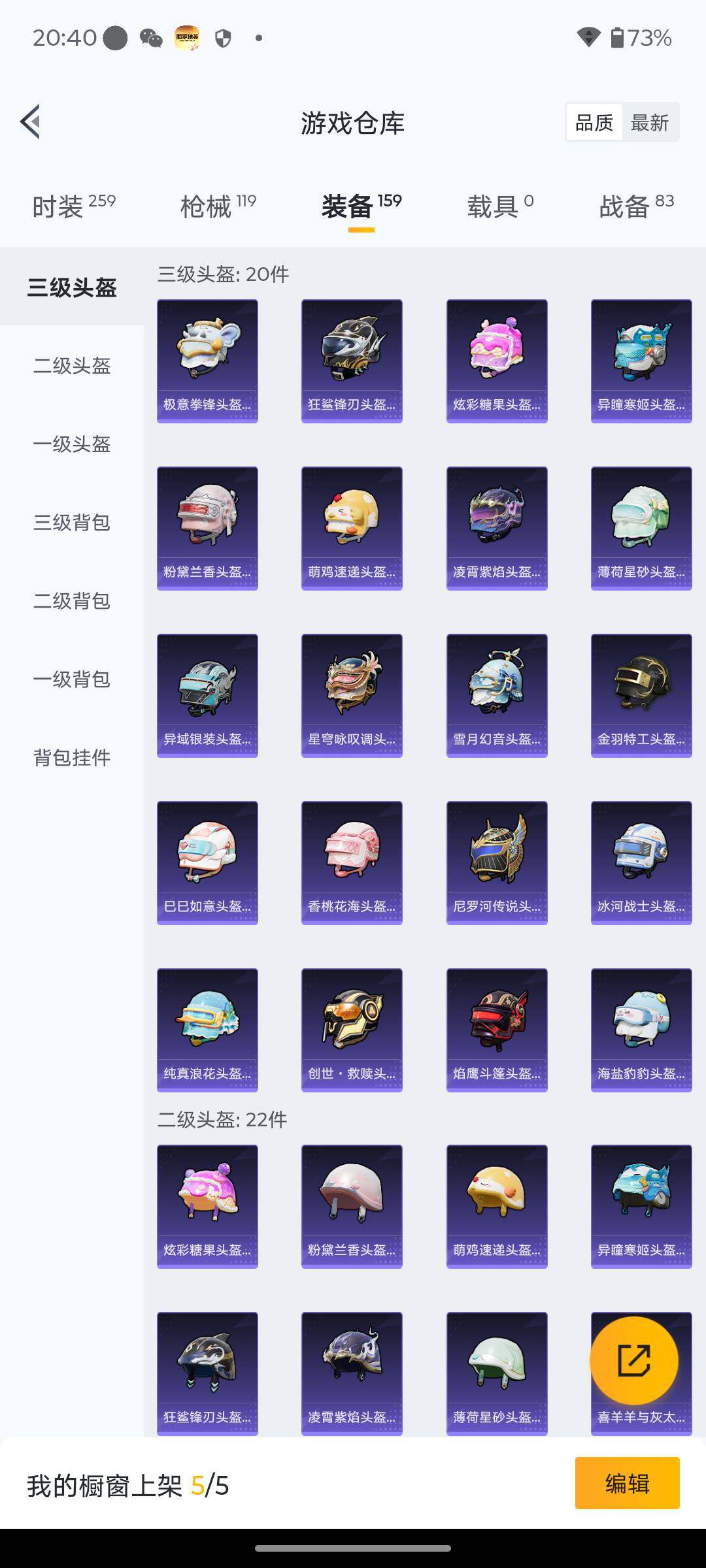Image resolution: width=706 pixels, height=1568 pixels.
Task: Select 一级背包 in the side menu
Action: (72, 679)
